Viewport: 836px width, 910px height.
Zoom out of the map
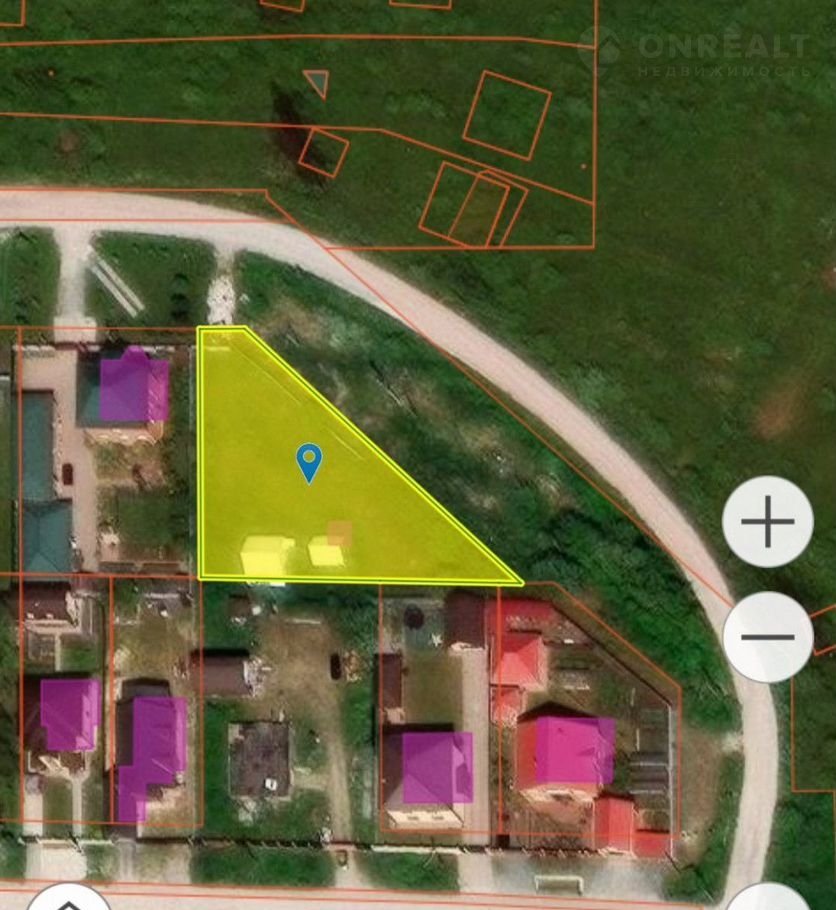click(768, 637)
